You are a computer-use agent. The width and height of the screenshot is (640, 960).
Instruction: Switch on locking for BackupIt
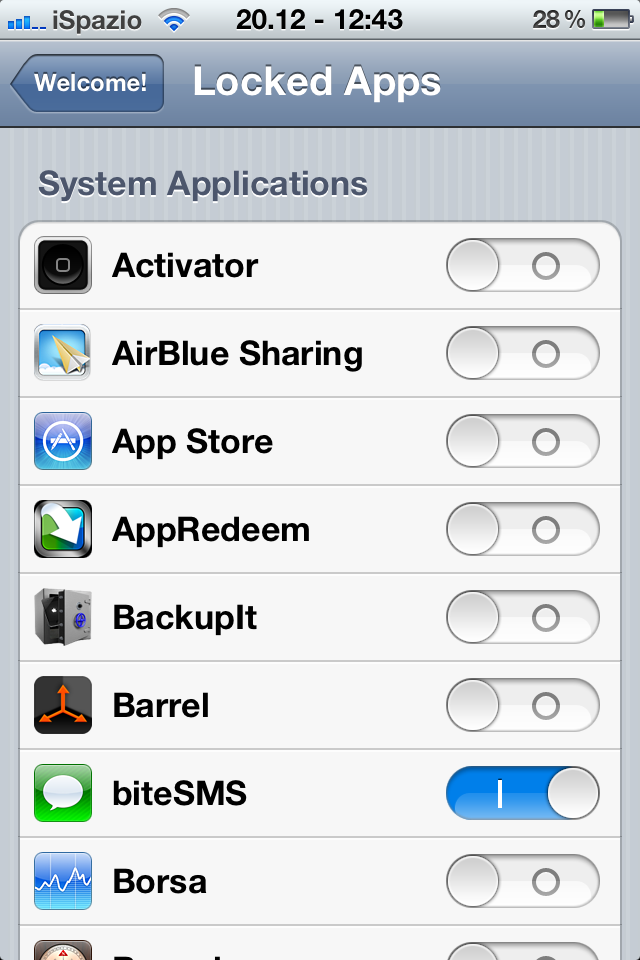tap(522, 618)
